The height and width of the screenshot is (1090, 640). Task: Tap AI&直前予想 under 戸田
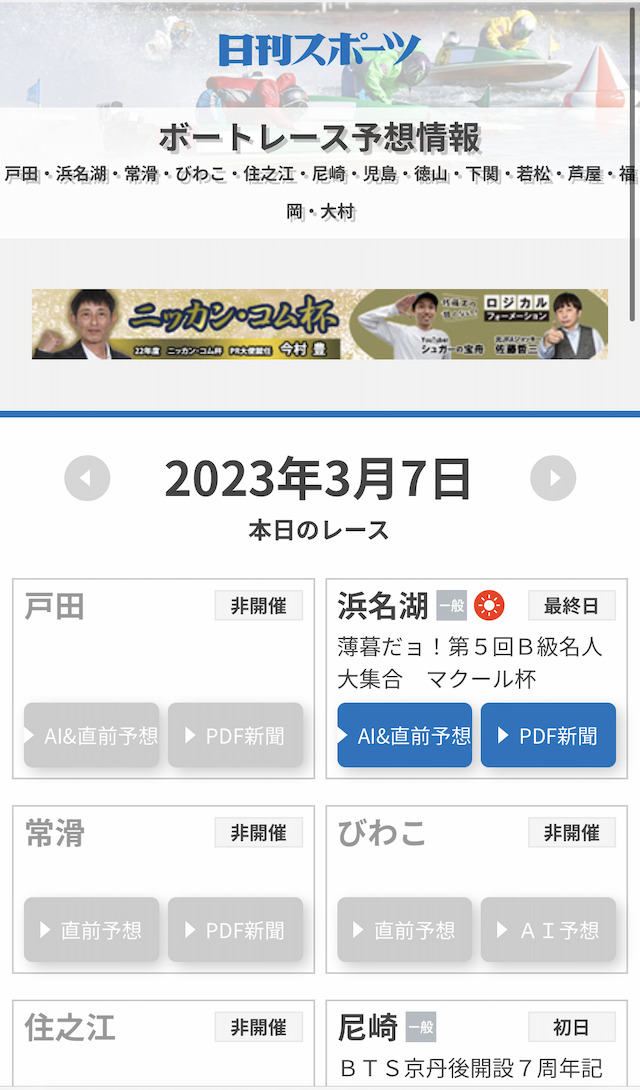point(91,735)
